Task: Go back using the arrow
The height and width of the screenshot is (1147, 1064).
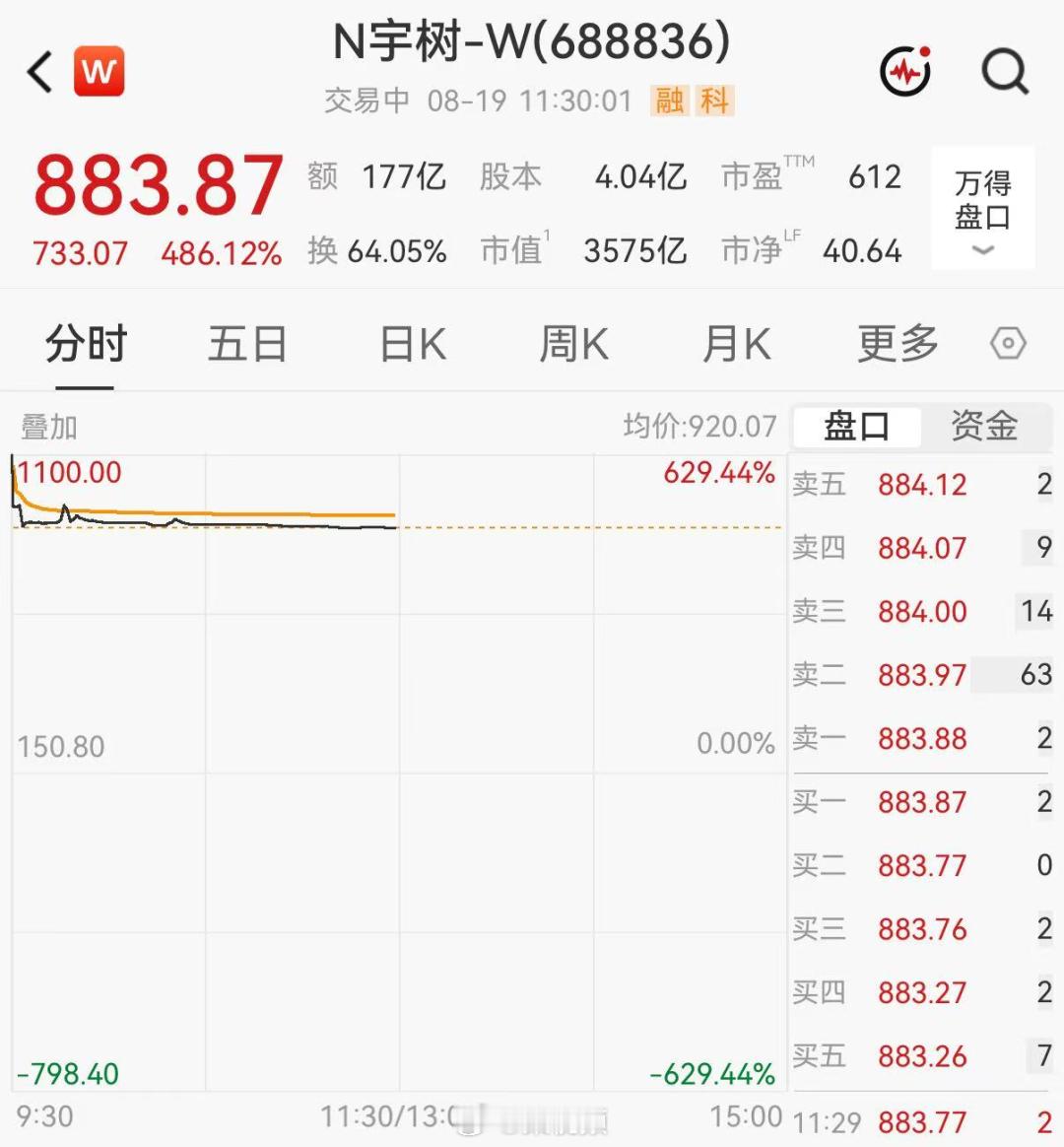Action: (39, 72)
